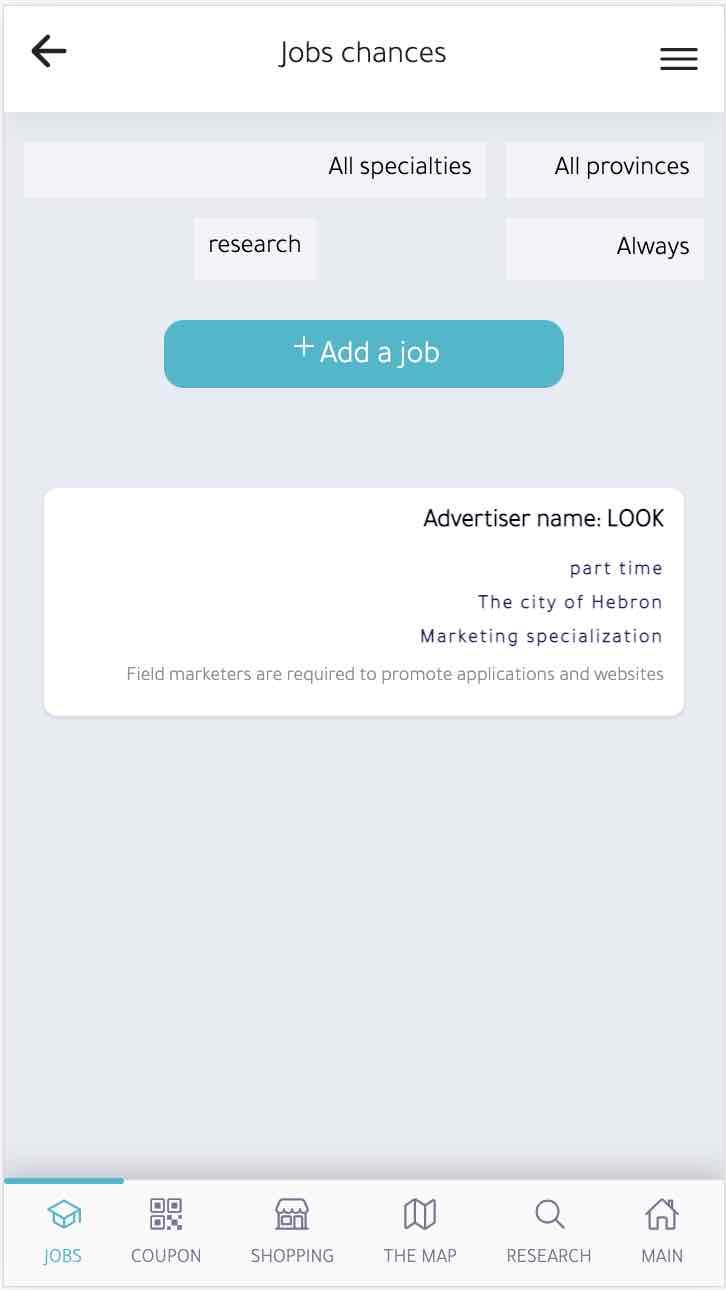Go back using the arrow
Screen dimensions: 726x1290
coord(48,52)
